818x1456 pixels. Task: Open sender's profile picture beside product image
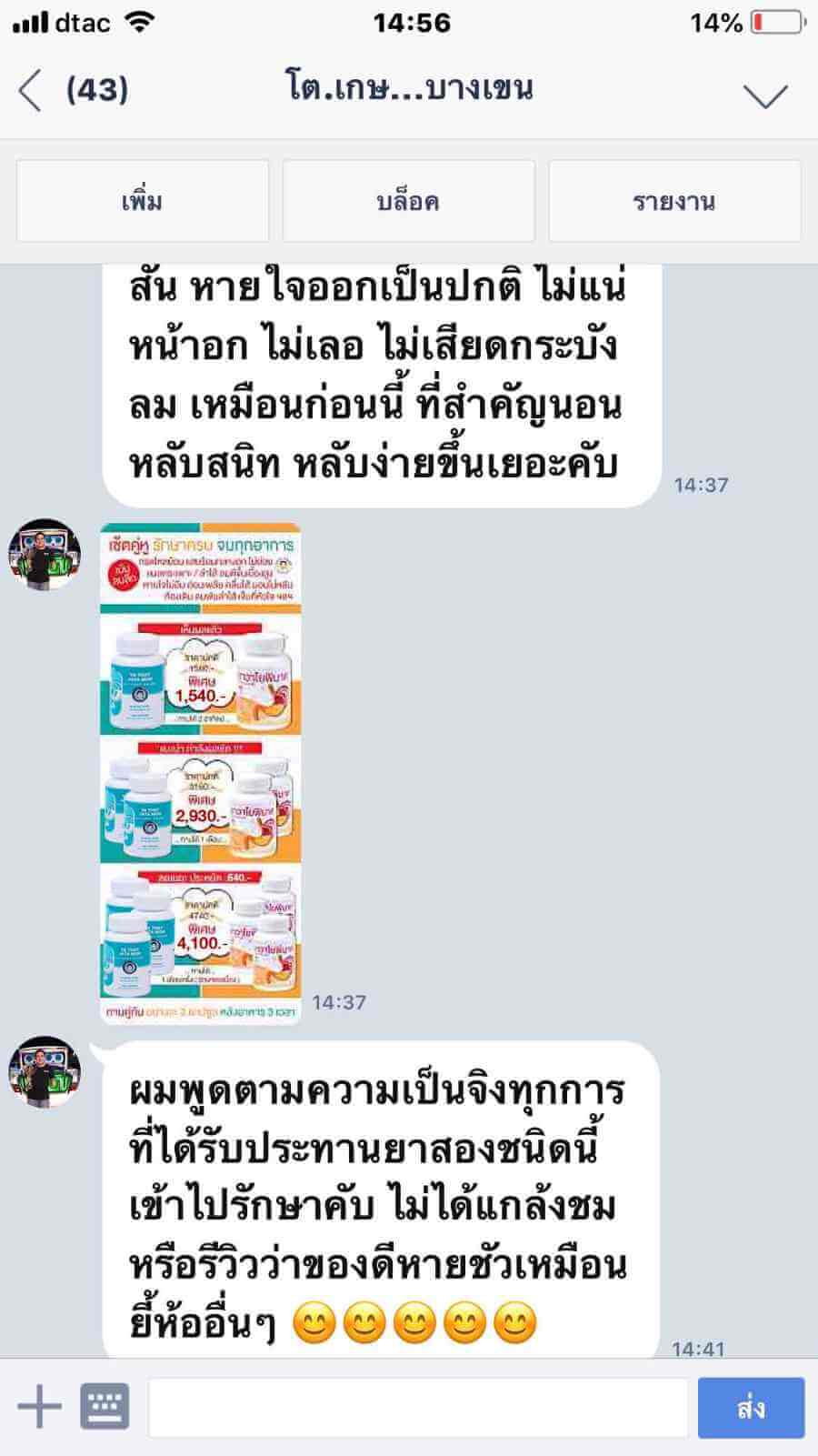[45, 553]
